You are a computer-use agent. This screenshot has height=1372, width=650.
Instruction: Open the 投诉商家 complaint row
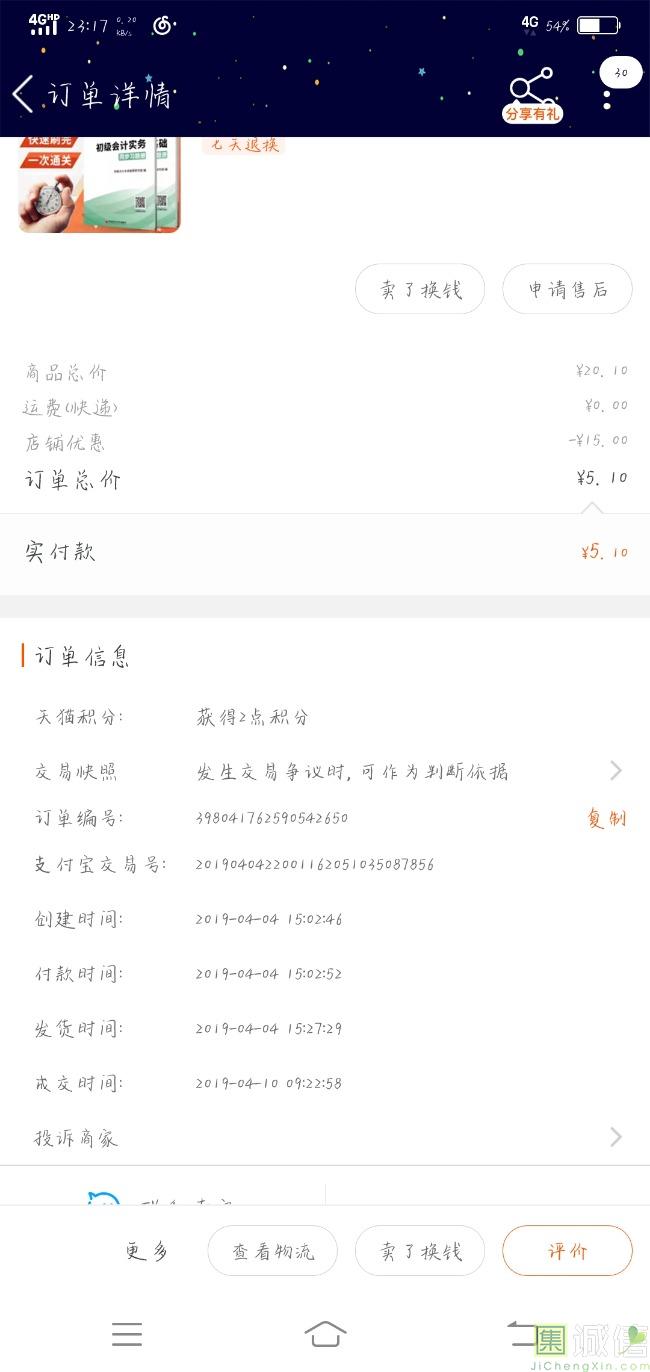pyautogui.click(x=325, y=1138)
